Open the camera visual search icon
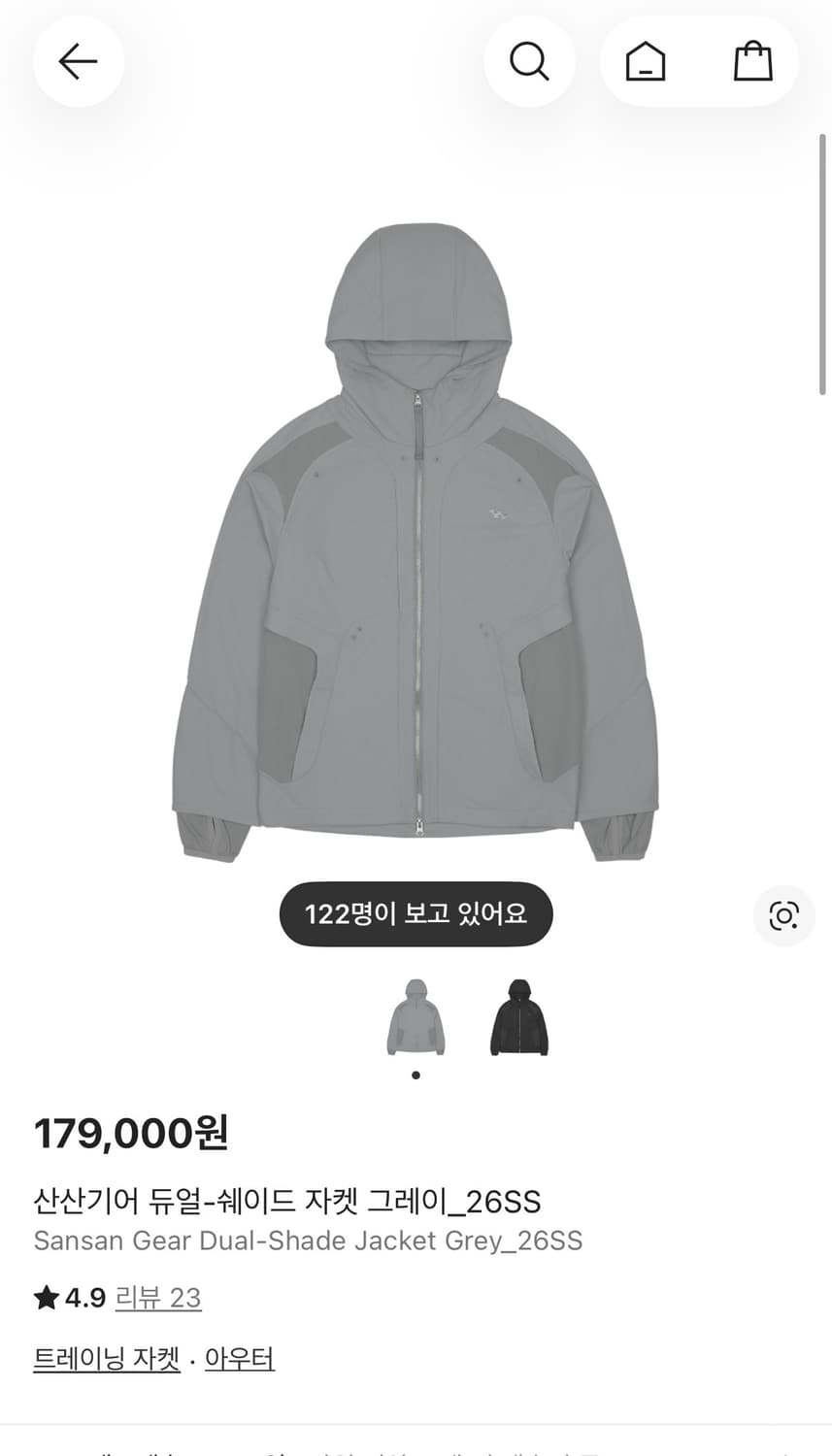The height and width of the screenshot is (1456, 832). [x=783, y=915]
